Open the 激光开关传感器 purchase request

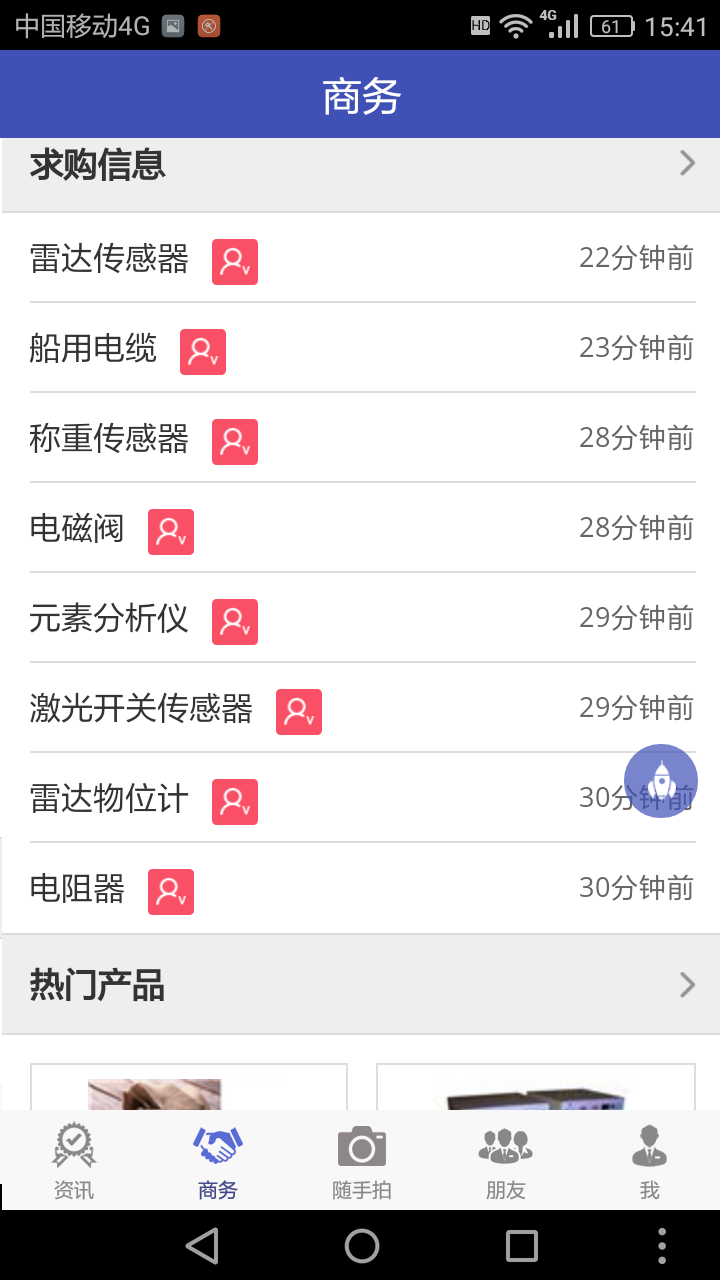click(x=142, y=709)
